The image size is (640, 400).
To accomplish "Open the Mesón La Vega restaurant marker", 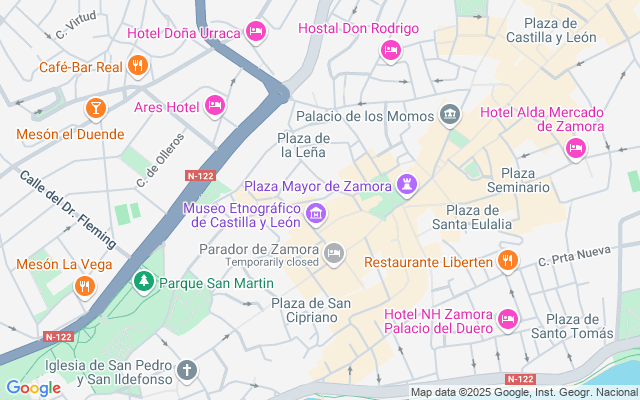I will pos(85,287).
